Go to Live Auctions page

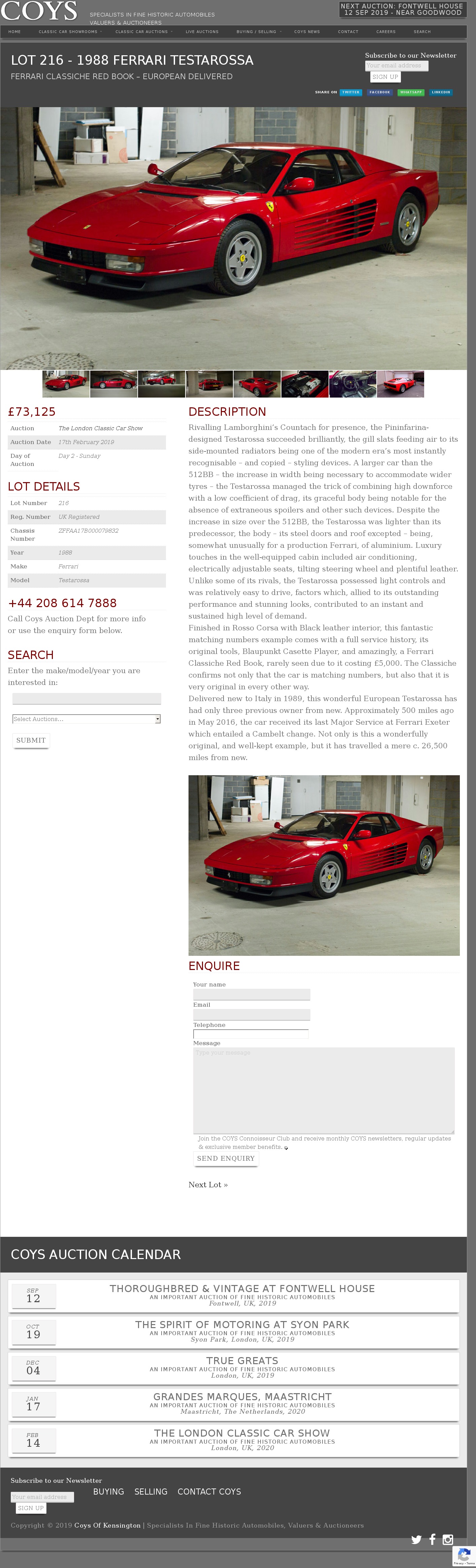[202, 32]
